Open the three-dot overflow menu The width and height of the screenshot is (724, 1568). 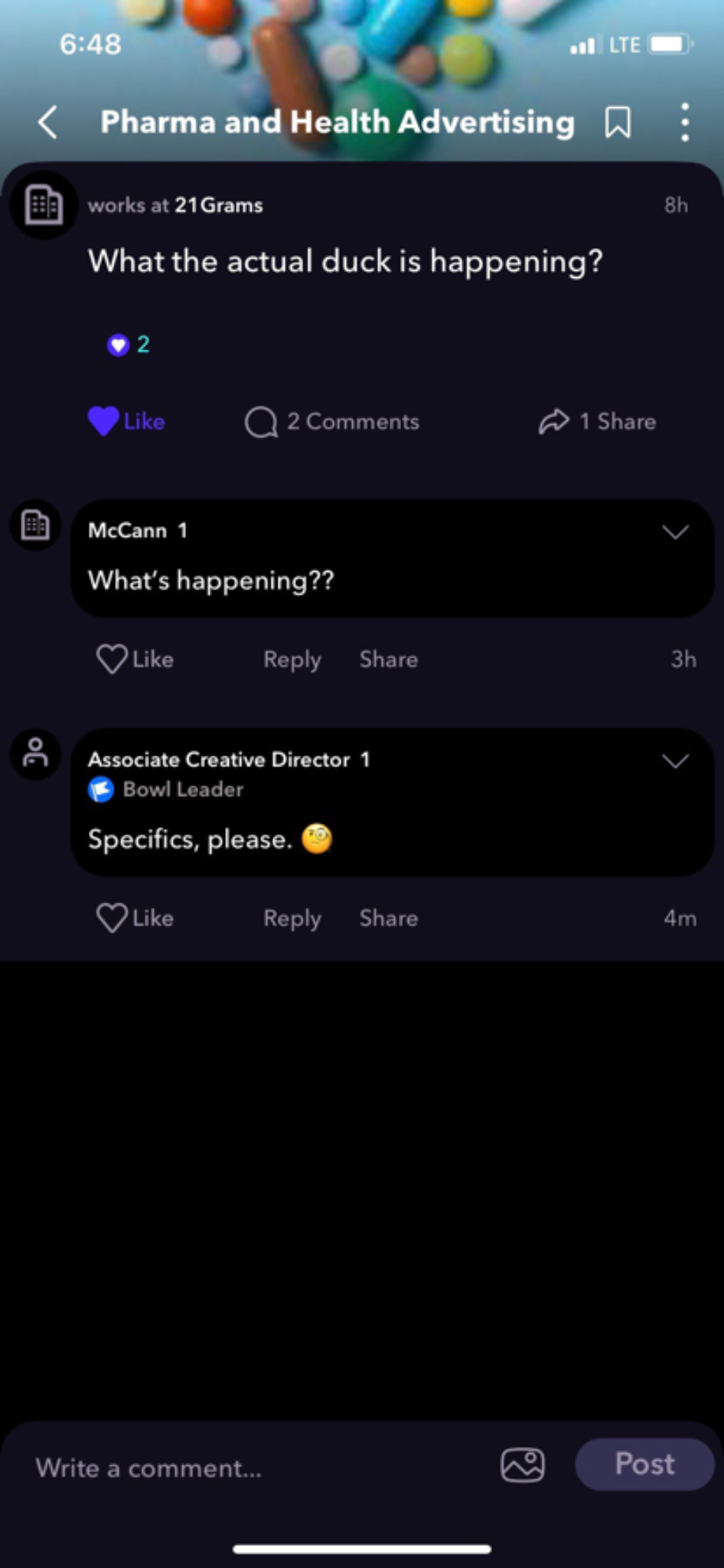[684, 122]
